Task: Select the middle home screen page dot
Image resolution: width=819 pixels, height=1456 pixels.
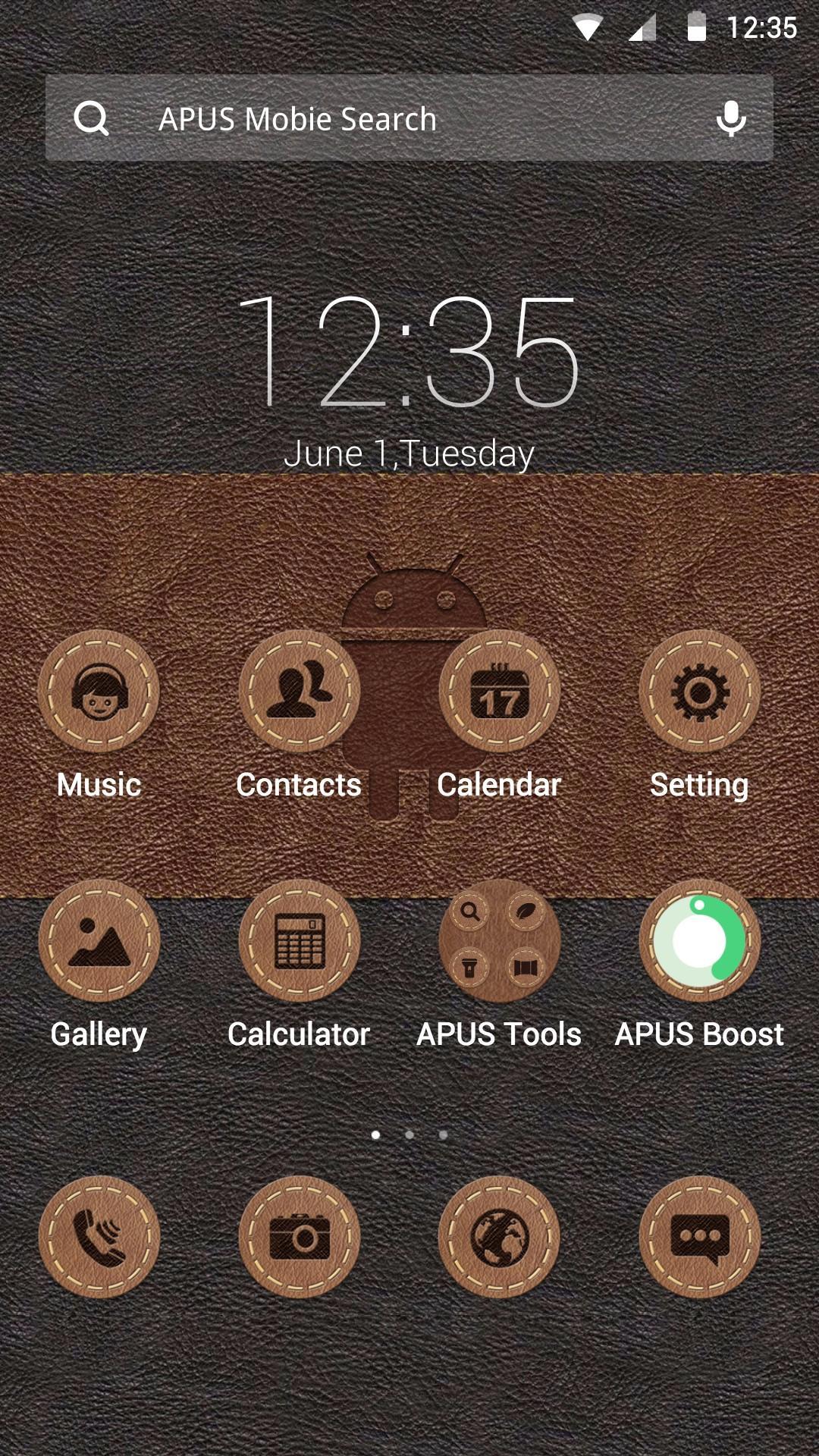Action: [409, 1135]
